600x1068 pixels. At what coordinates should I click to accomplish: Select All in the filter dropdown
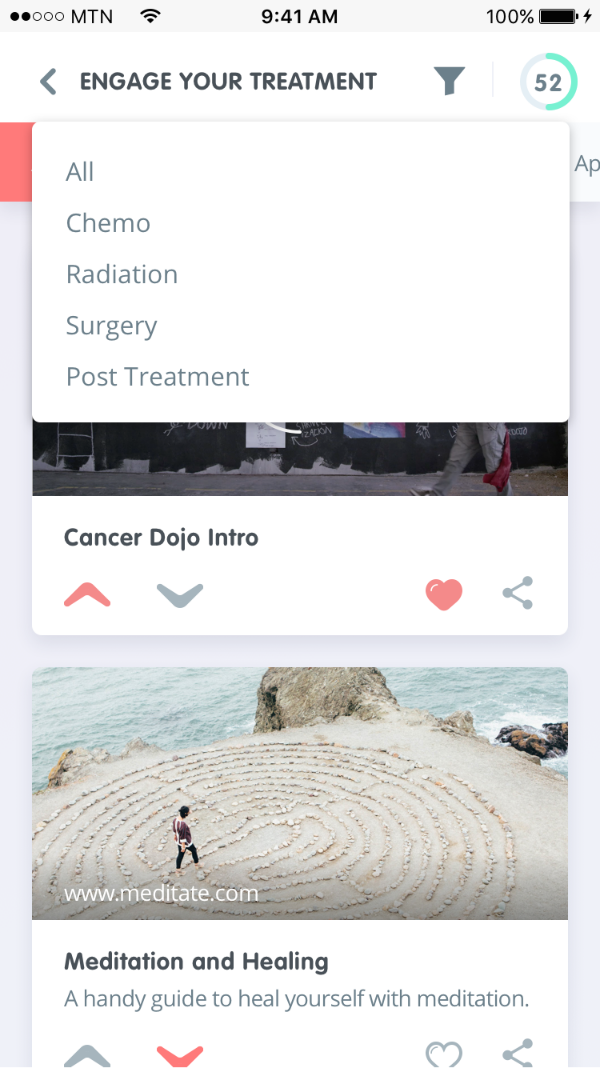80,172
